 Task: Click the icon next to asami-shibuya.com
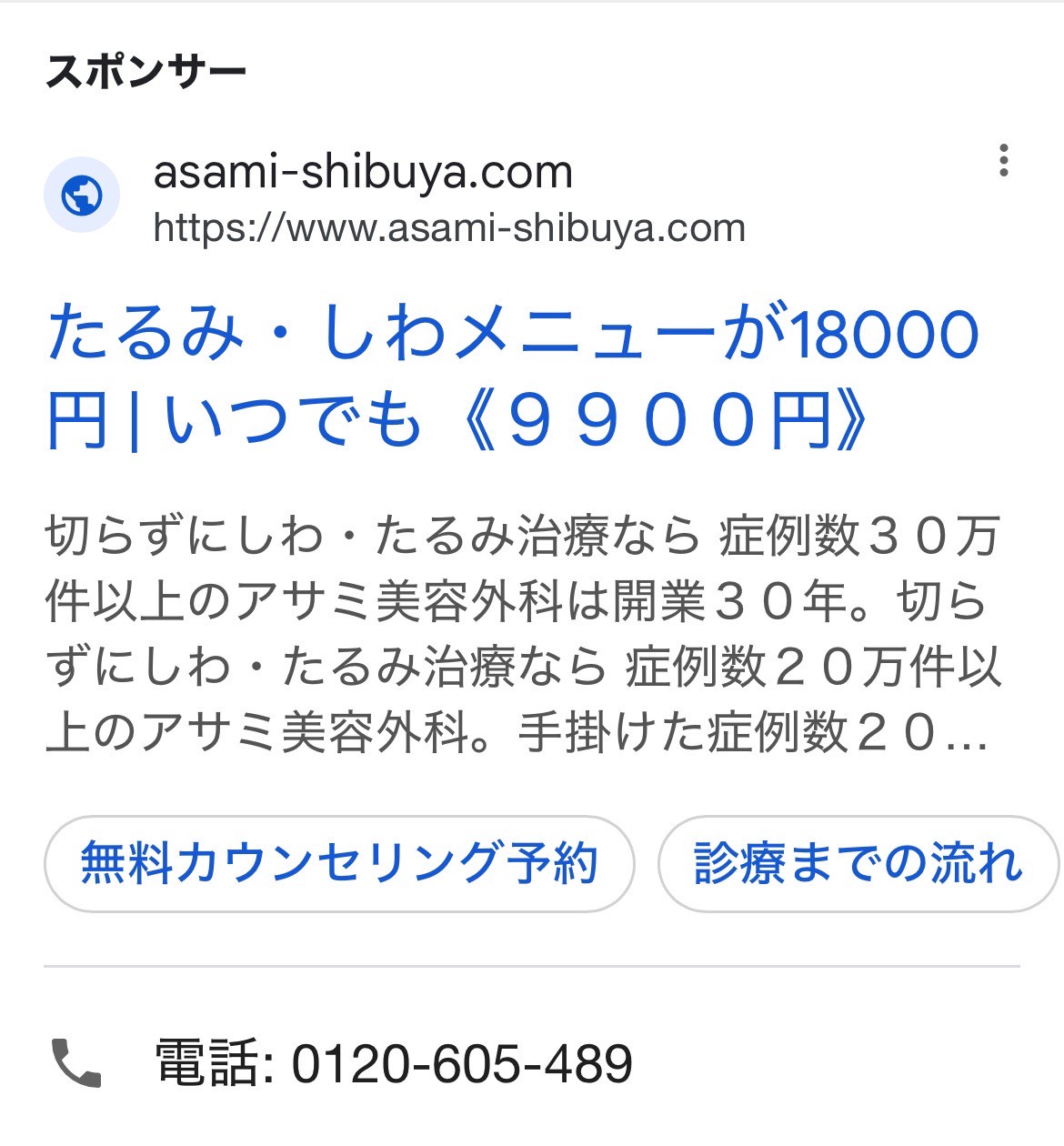tap(81, 193)
